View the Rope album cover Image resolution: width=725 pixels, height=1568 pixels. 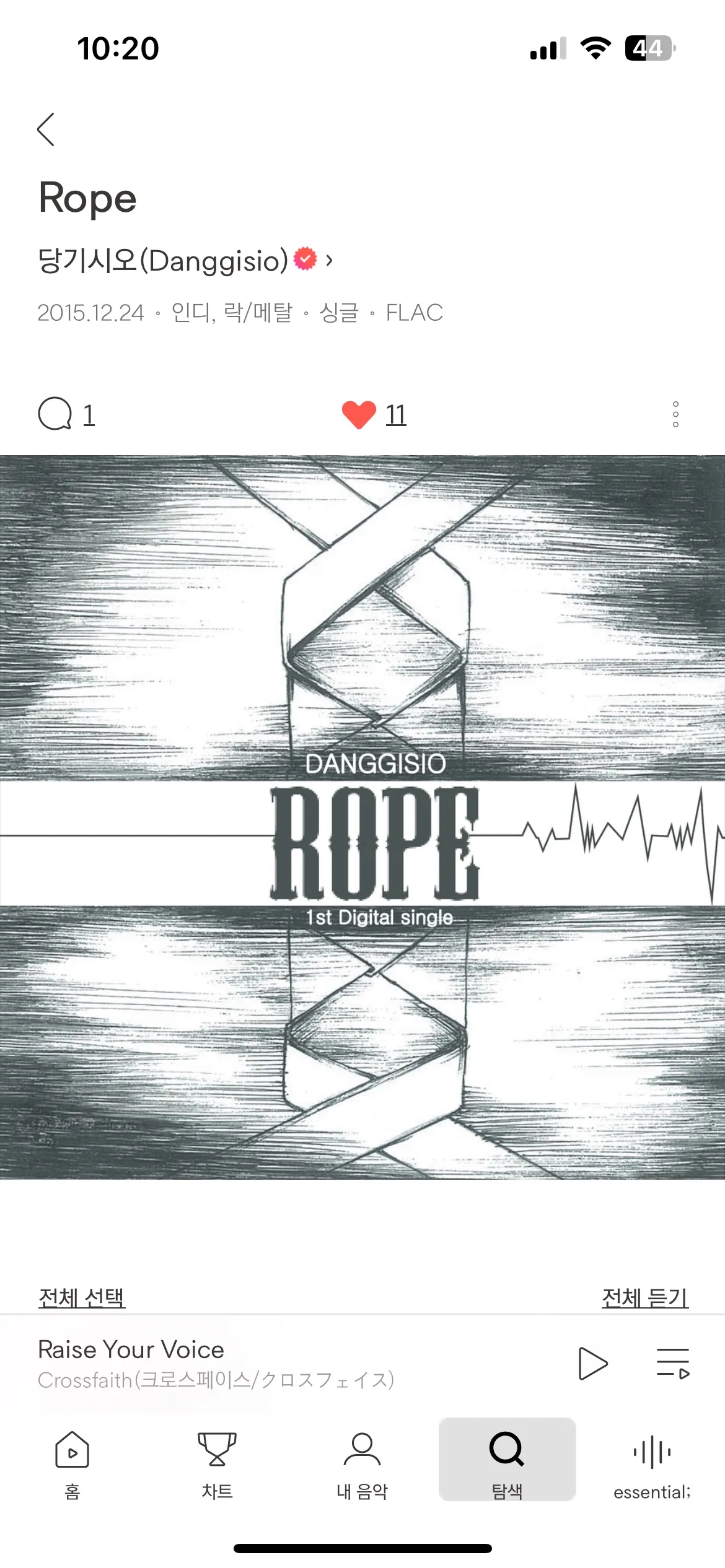(x=362, y=817)
